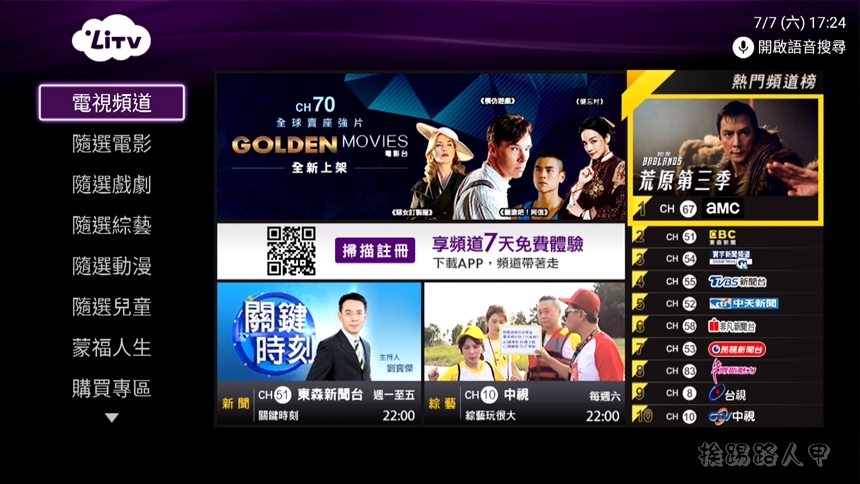The image size is (860, 484).
Task: Open 隨選兒童 kids section
Action: tap(111, 307)
